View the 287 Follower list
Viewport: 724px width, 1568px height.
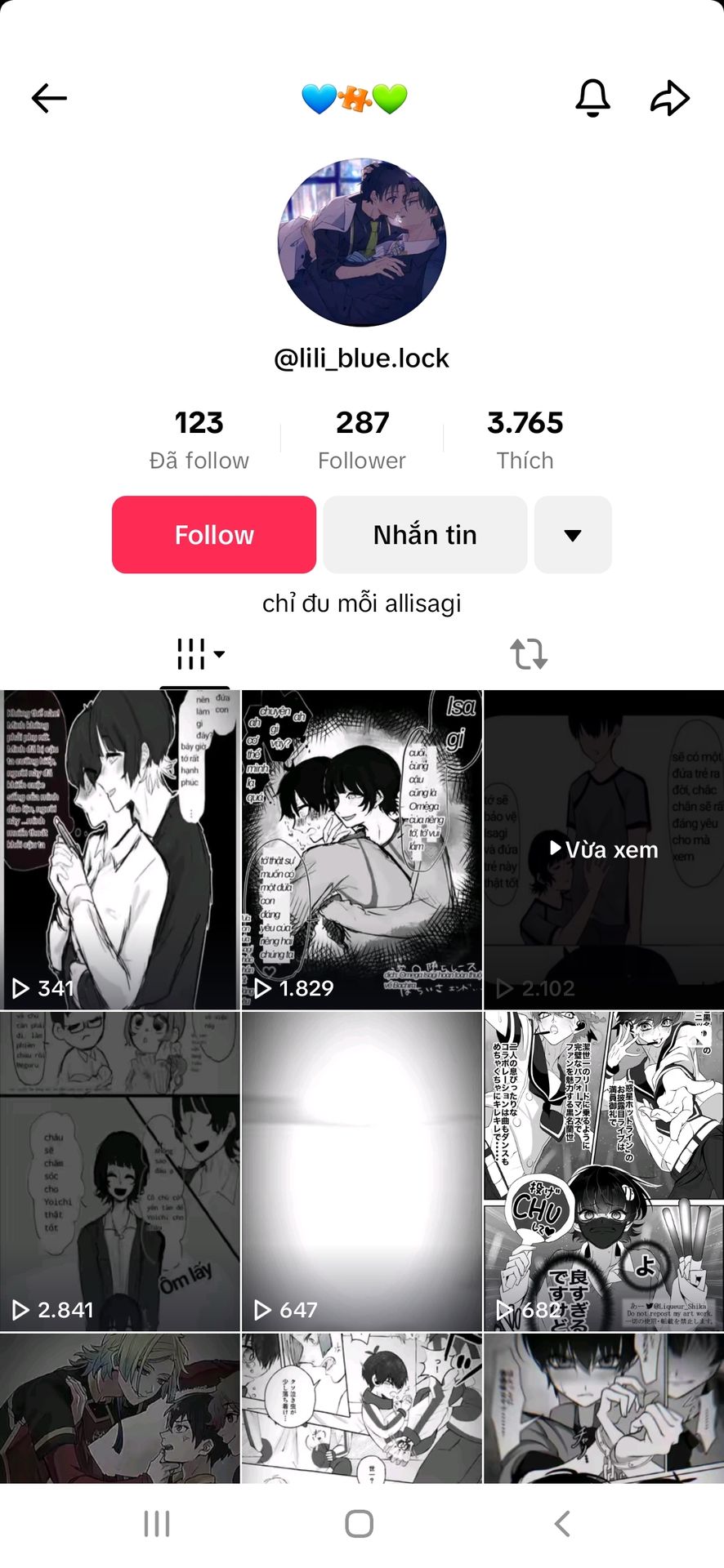(362, 439)
